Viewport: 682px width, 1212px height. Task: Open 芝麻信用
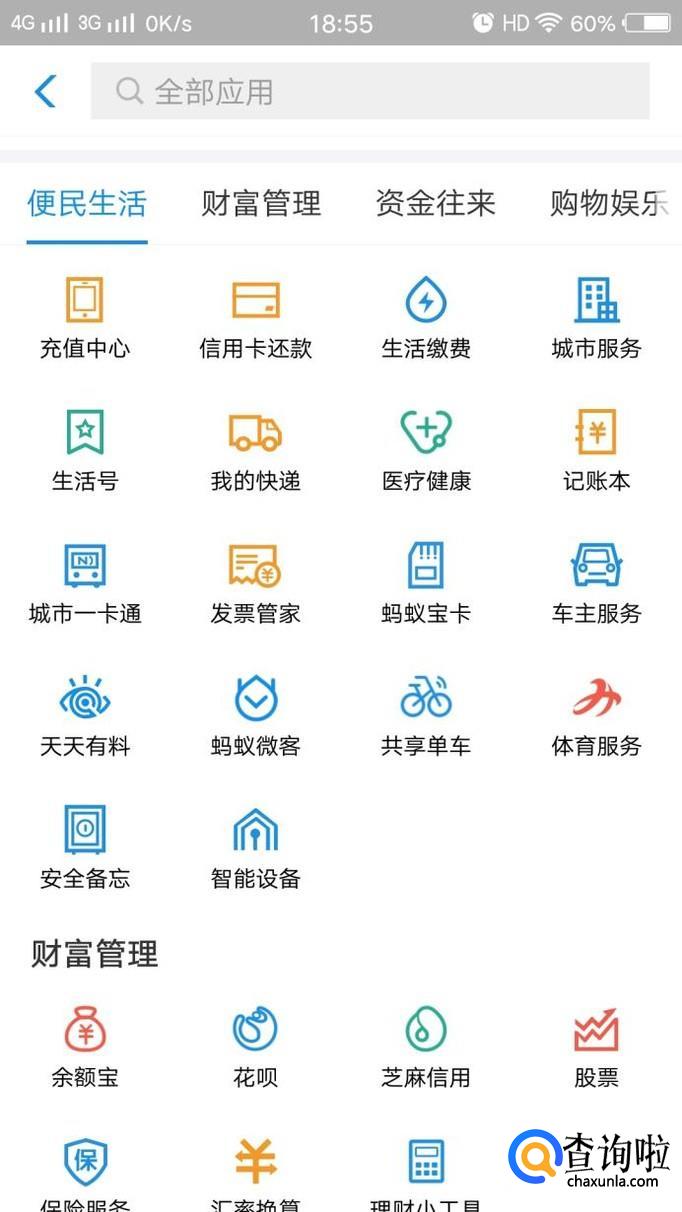[426, 1046]
